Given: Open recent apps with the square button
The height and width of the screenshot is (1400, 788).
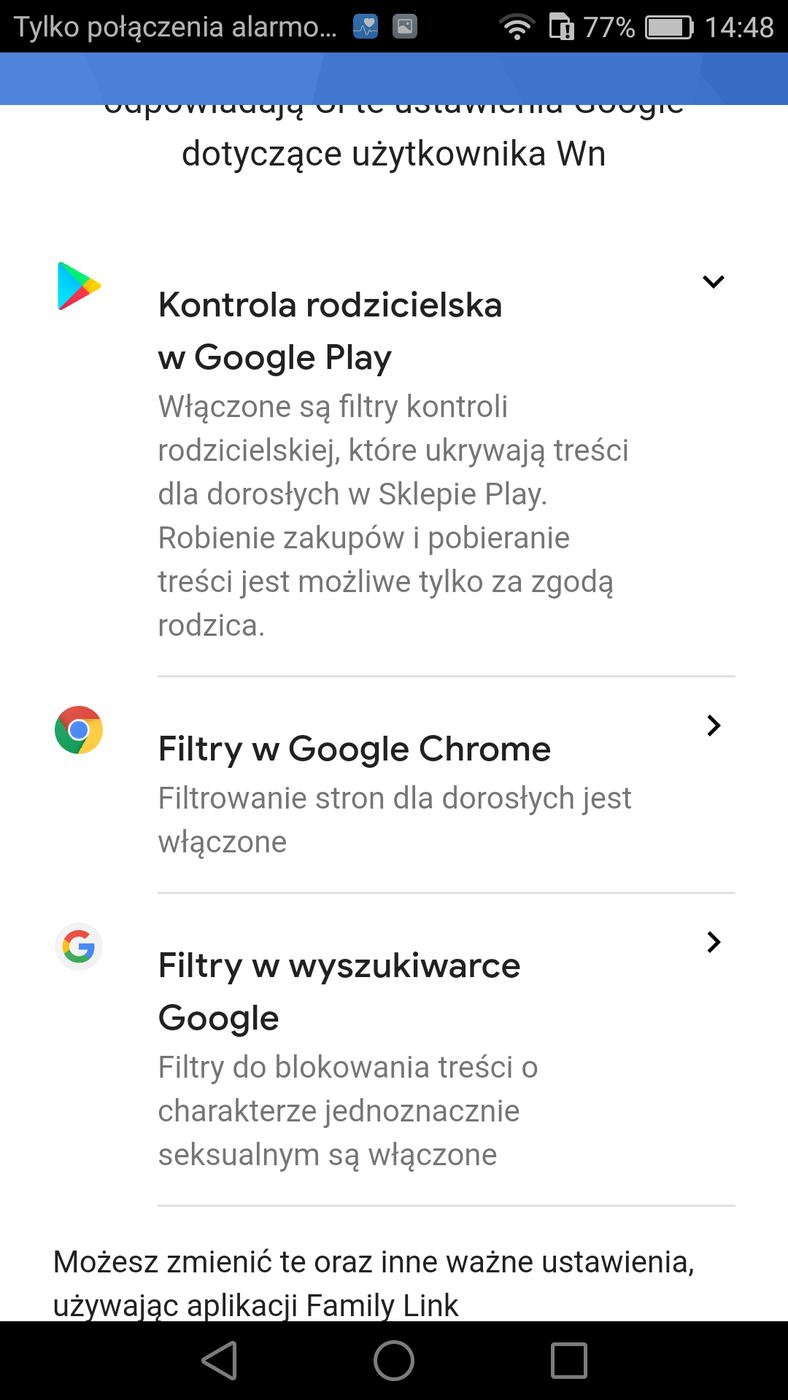Looking at the screenshot, I should pos(568,1360).
